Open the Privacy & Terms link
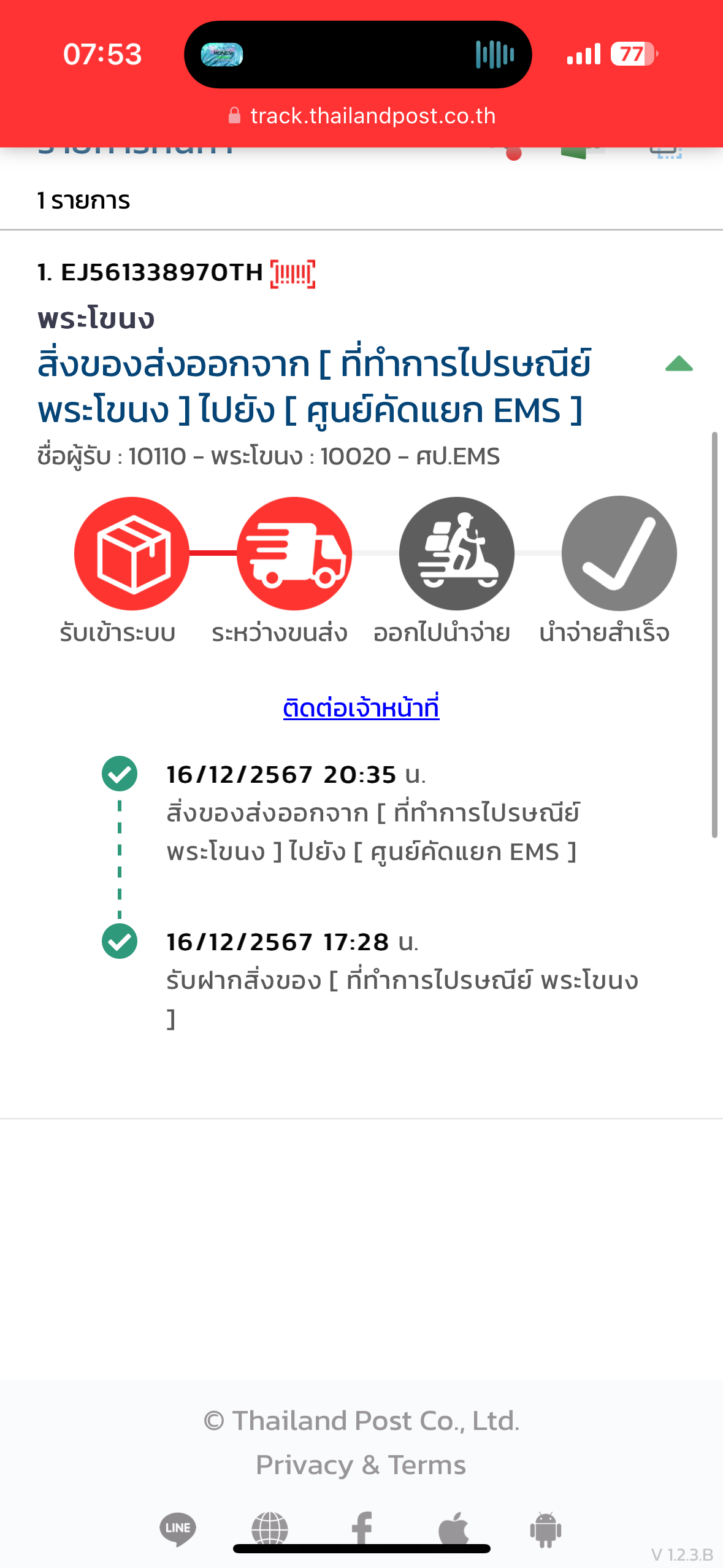Image resolution: width=723 pixels, height=1568 pixels. click(x=361, y=1465)
